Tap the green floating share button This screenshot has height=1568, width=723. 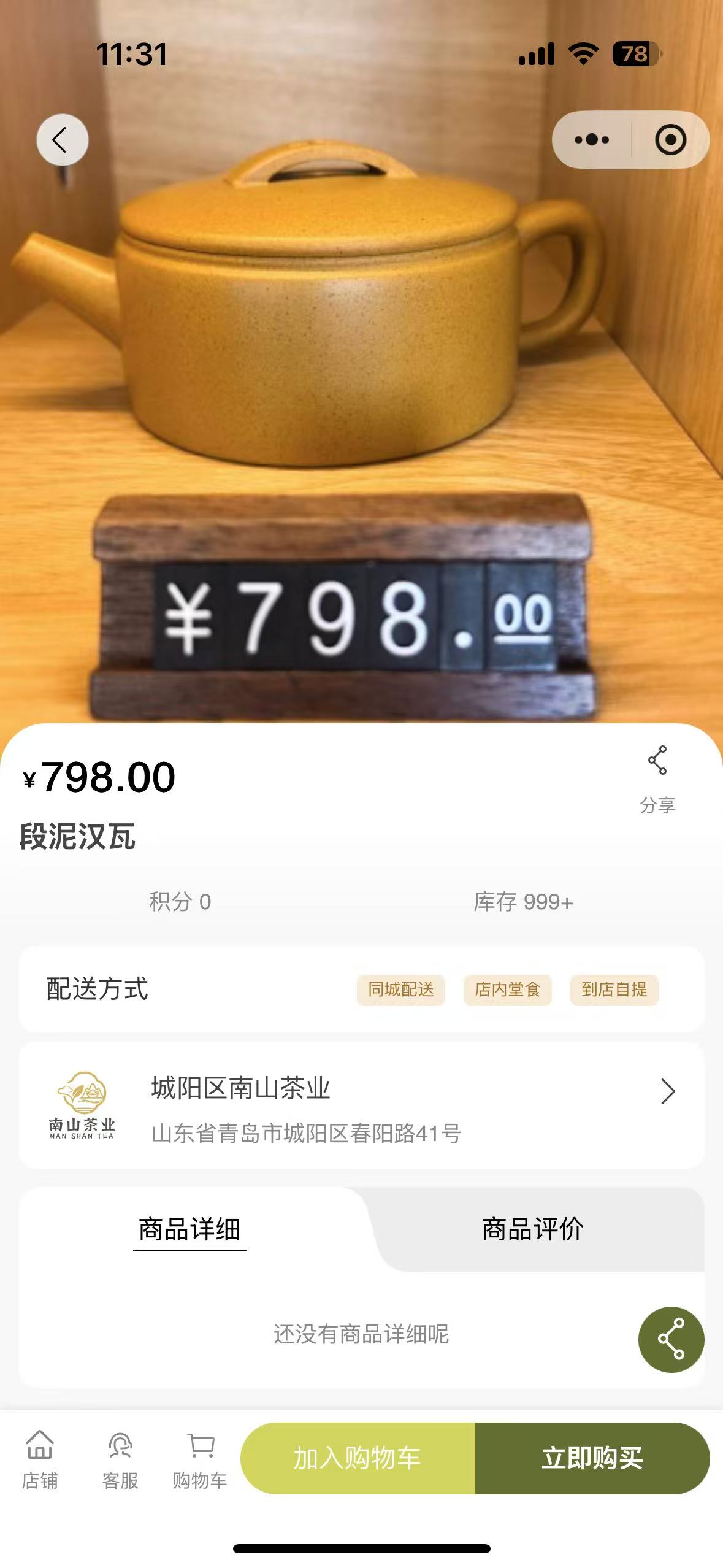coord(671,1339)
